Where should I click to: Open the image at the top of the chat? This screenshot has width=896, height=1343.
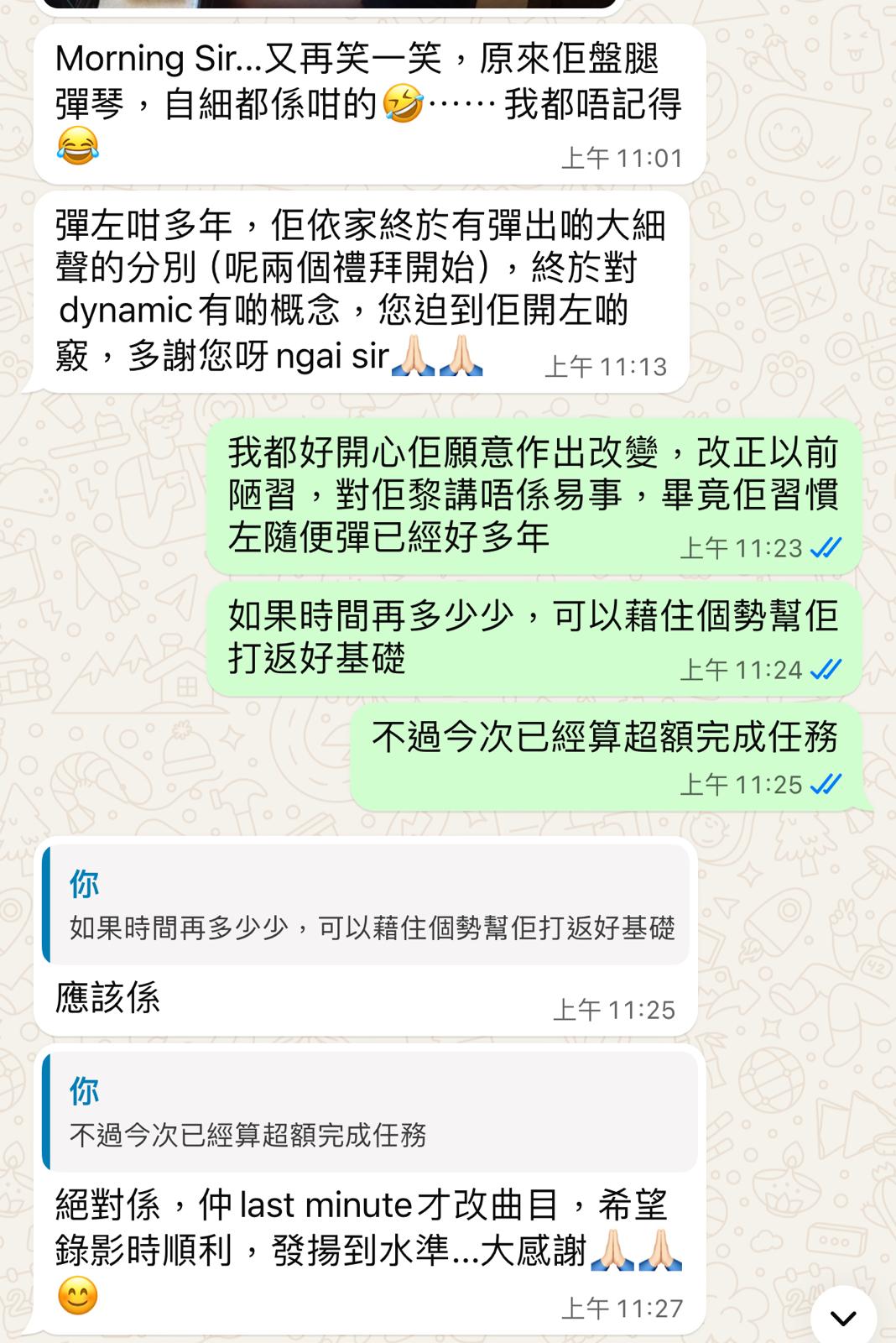click(x=327, y=3)
